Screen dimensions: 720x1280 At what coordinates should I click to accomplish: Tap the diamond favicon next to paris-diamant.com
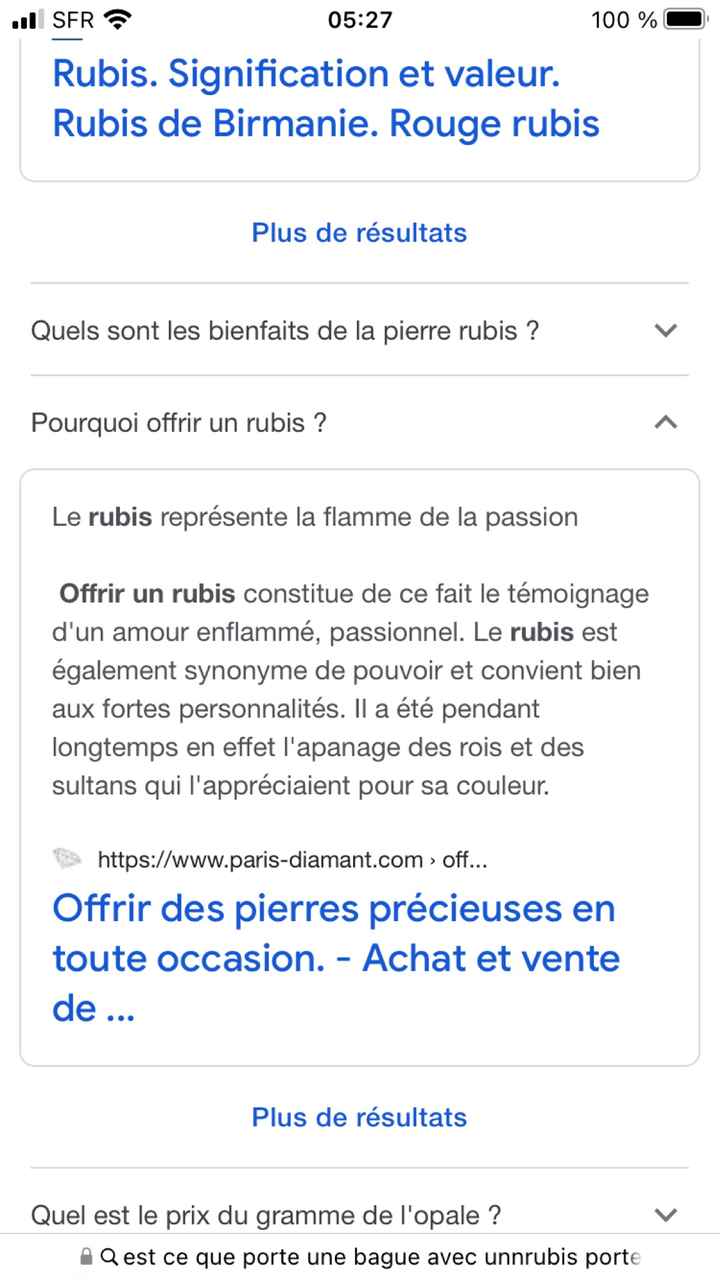[x=67, y=858]
